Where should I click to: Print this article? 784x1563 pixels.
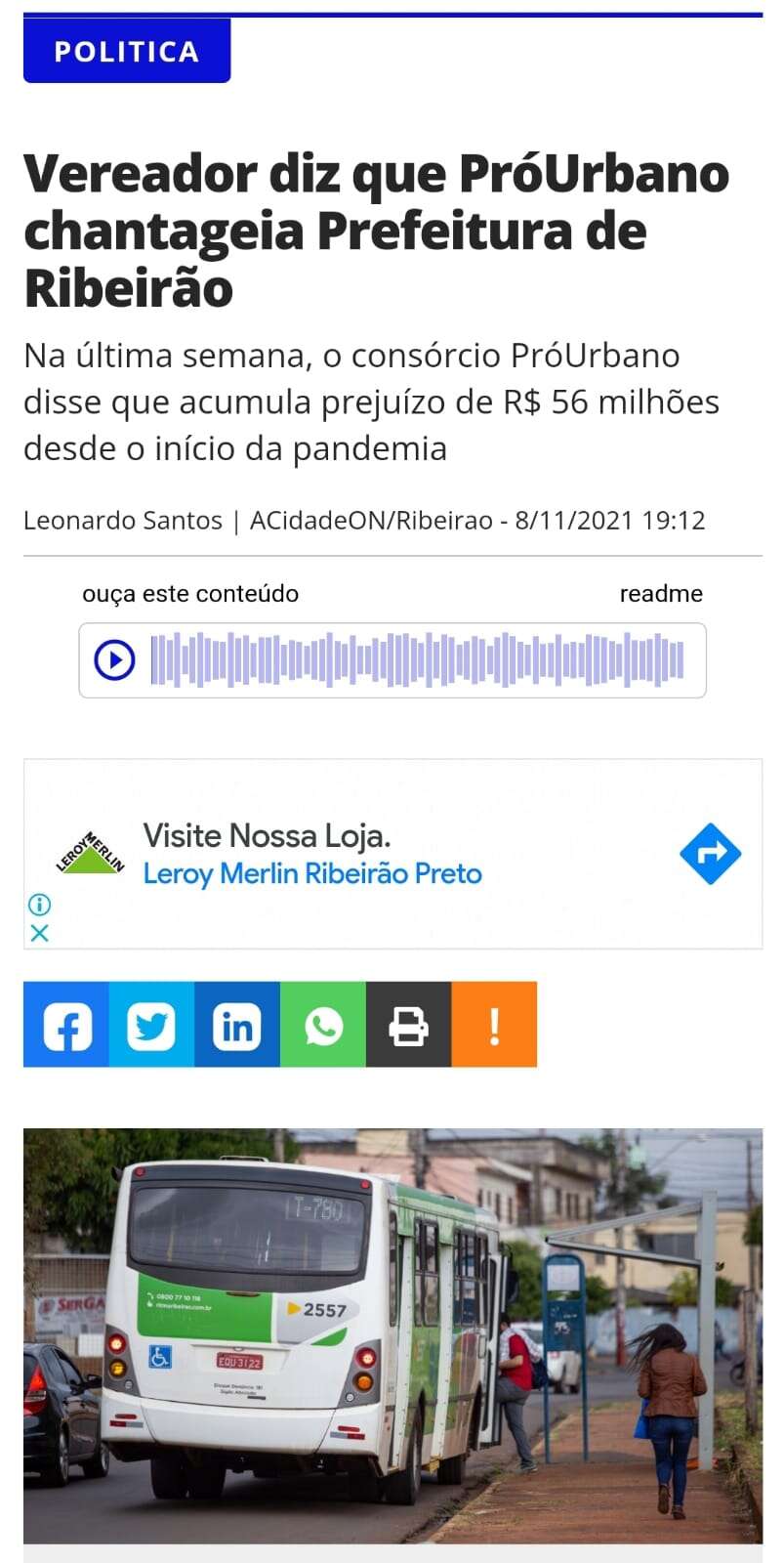point(408,1025)
